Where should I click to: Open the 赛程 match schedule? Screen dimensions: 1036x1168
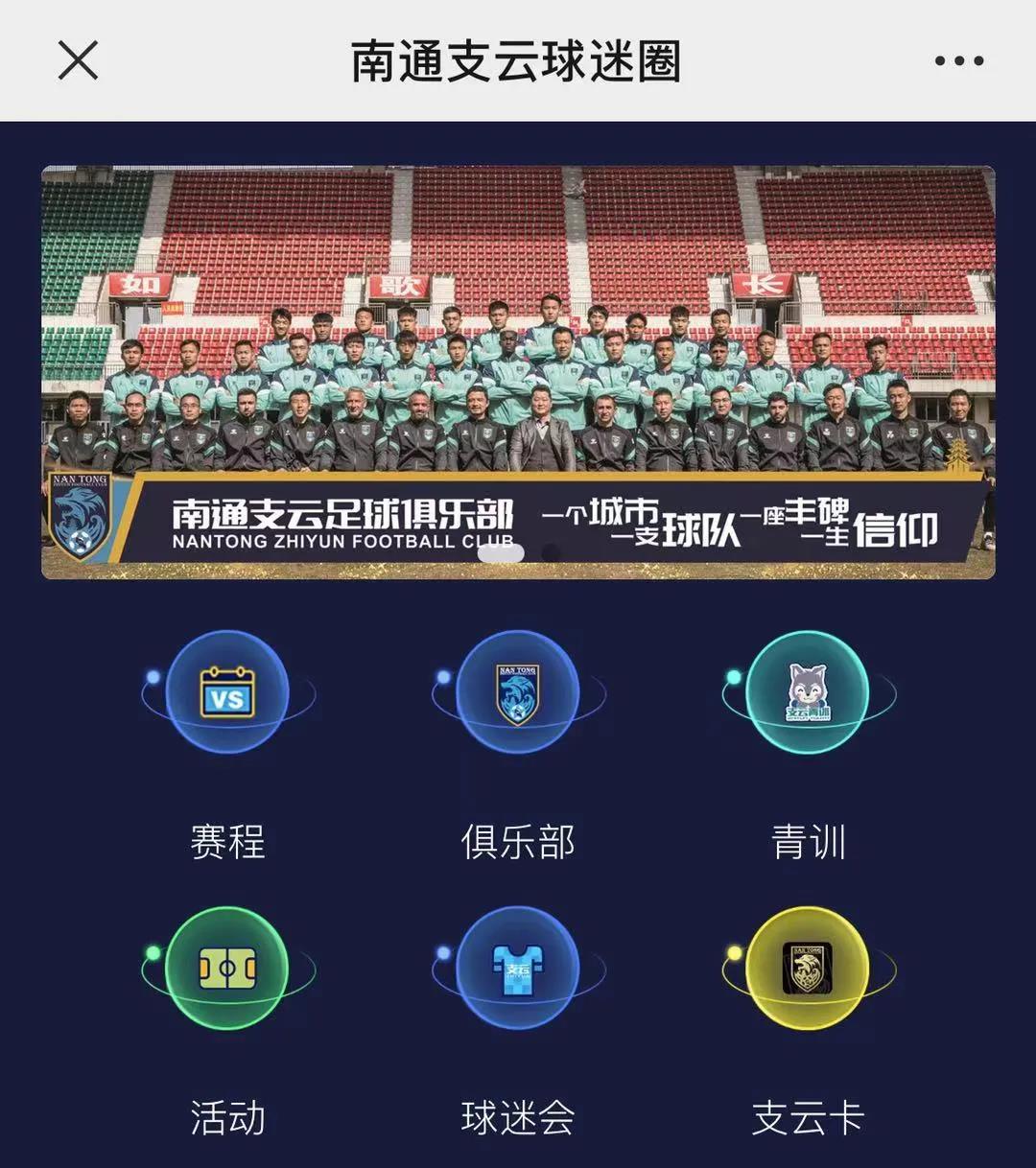pyautogui.click(x=227, y=692)
